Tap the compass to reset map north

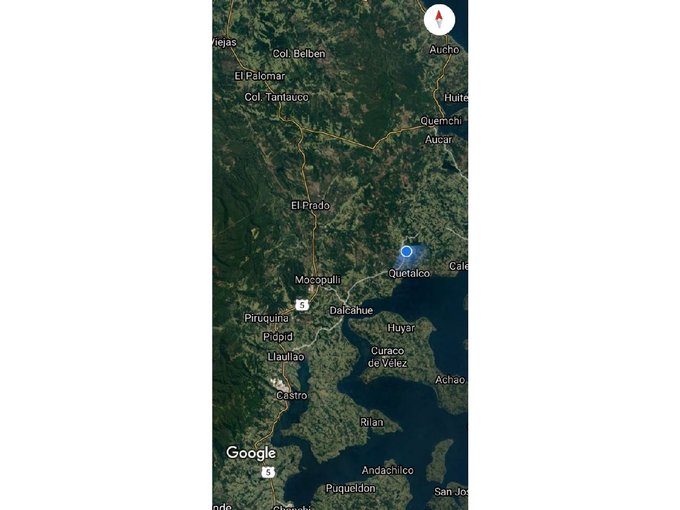(x=440, y=19)
